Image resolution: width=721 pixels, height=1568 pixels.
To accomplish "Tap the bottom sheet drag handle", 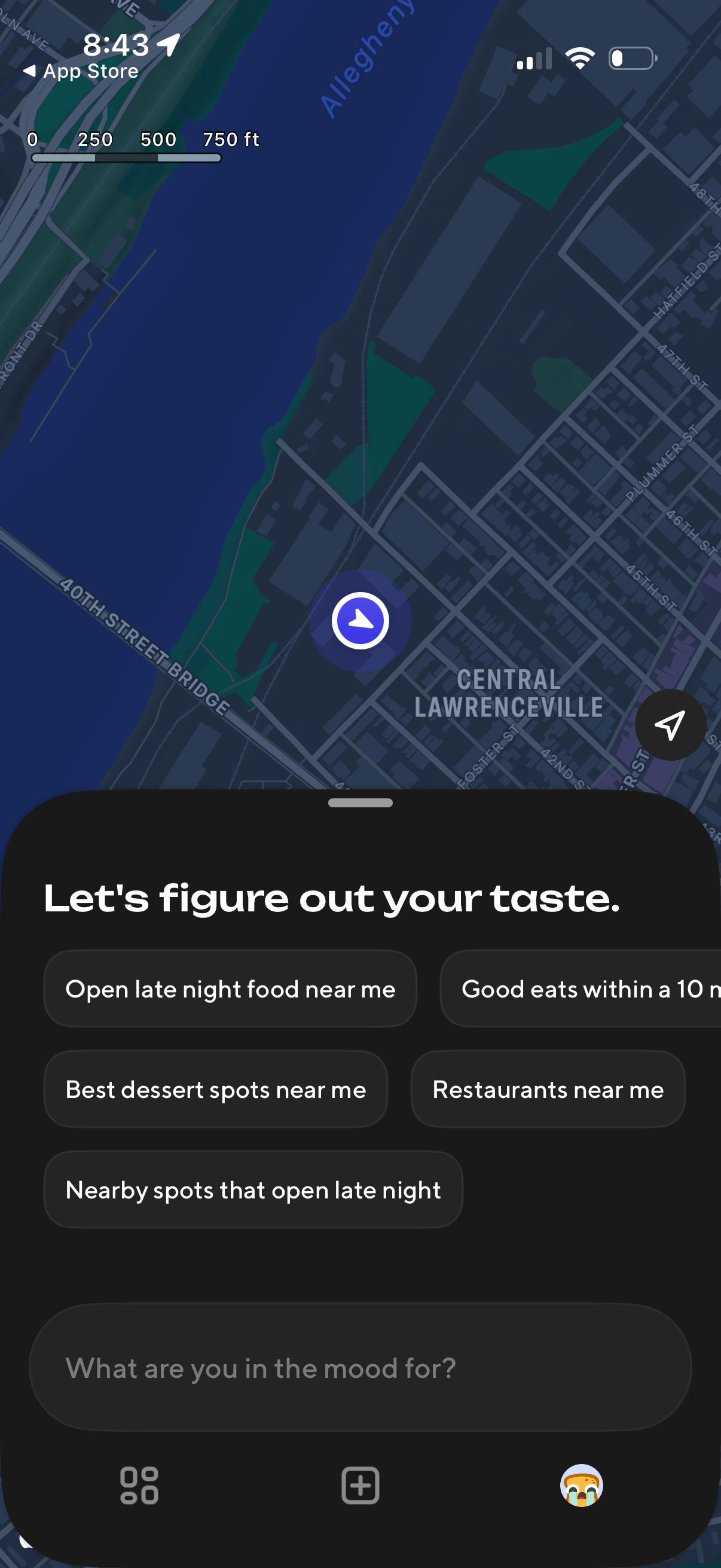I will (360, 803).
